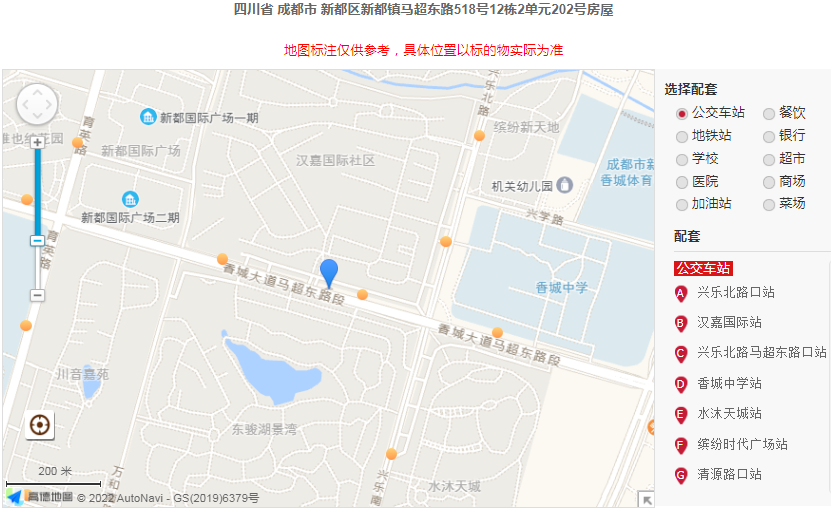This screenshot has width=831, height=509.
Task: Open 清源路口站 bus stop result
Action: pos(729,474)
